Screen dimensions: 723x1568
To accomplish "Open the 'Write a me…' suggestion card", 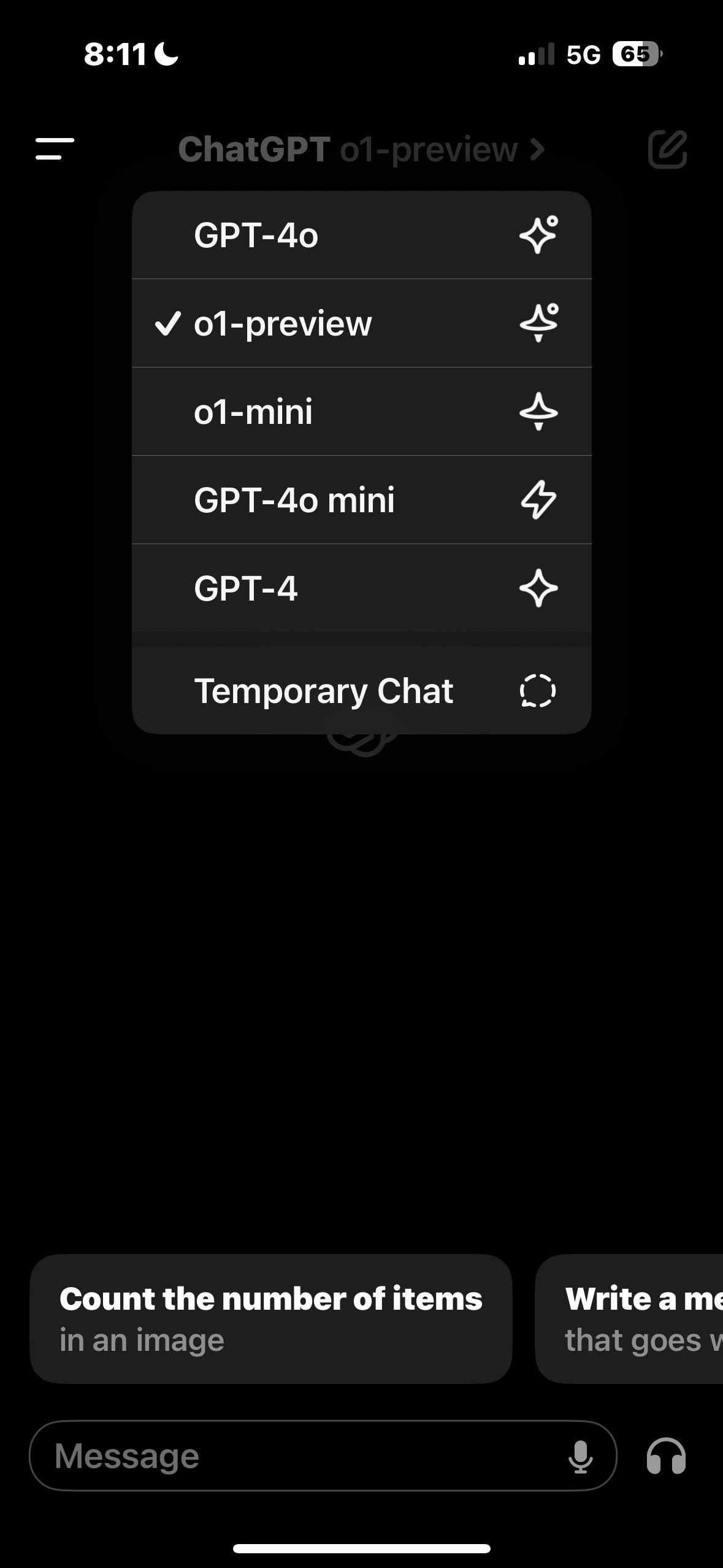I will tap(630, 1319).
